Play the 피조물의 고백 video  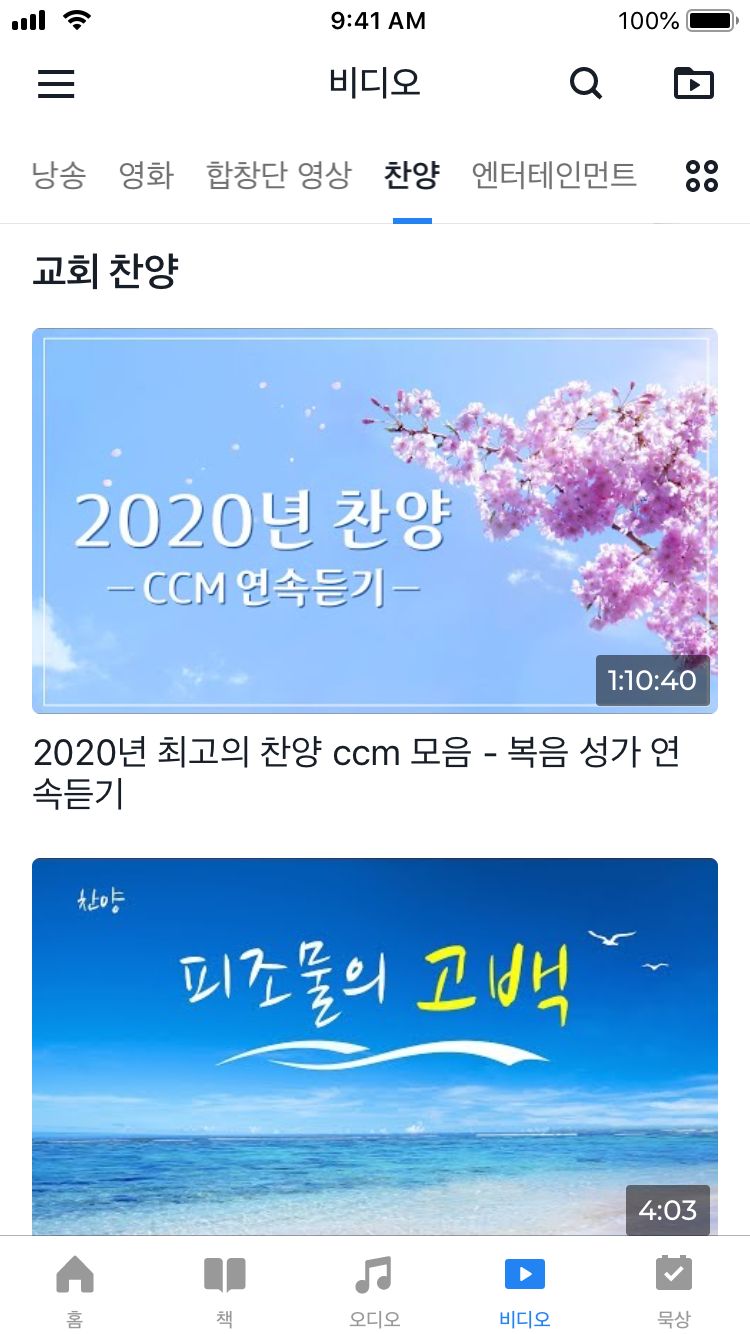point(375,1045)
